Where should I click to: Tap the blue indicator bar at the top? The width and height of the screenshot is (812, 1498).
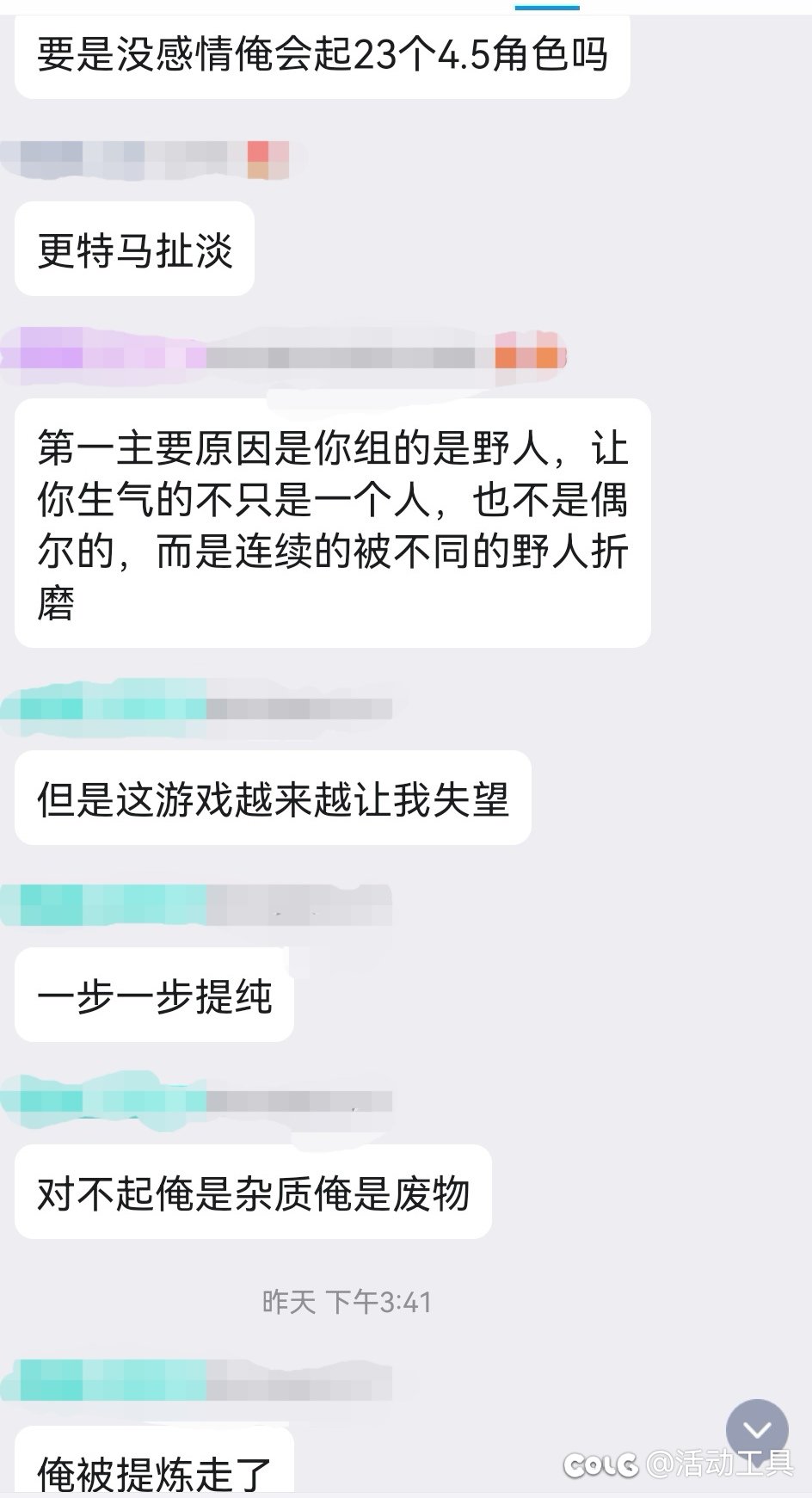[547, 7]
